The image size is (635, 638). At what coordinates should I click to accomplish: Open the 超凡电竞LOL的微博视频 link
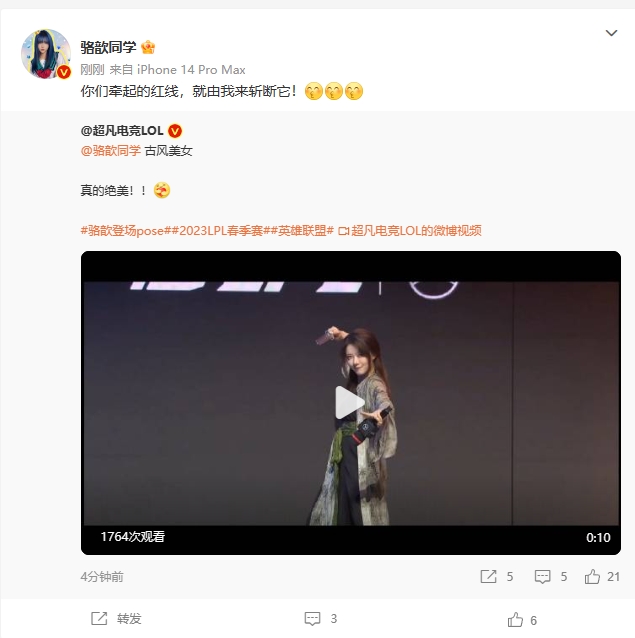pyautogui.click(x=410, y=230)
